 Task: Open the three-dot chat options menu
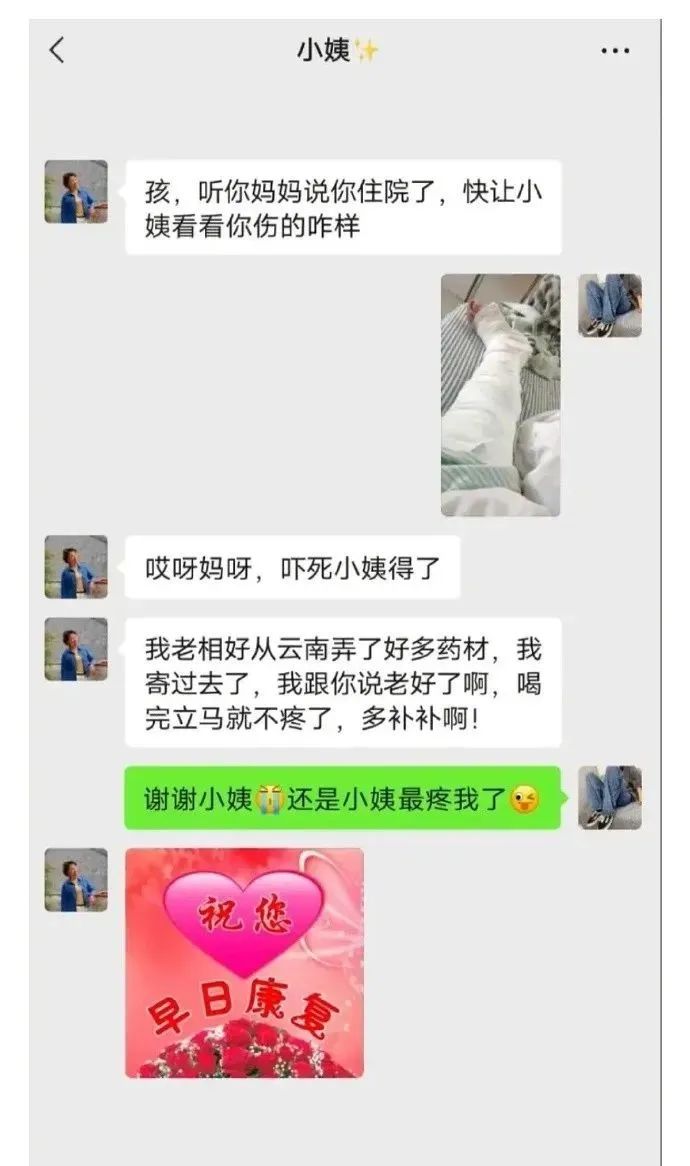pos(615,51)
